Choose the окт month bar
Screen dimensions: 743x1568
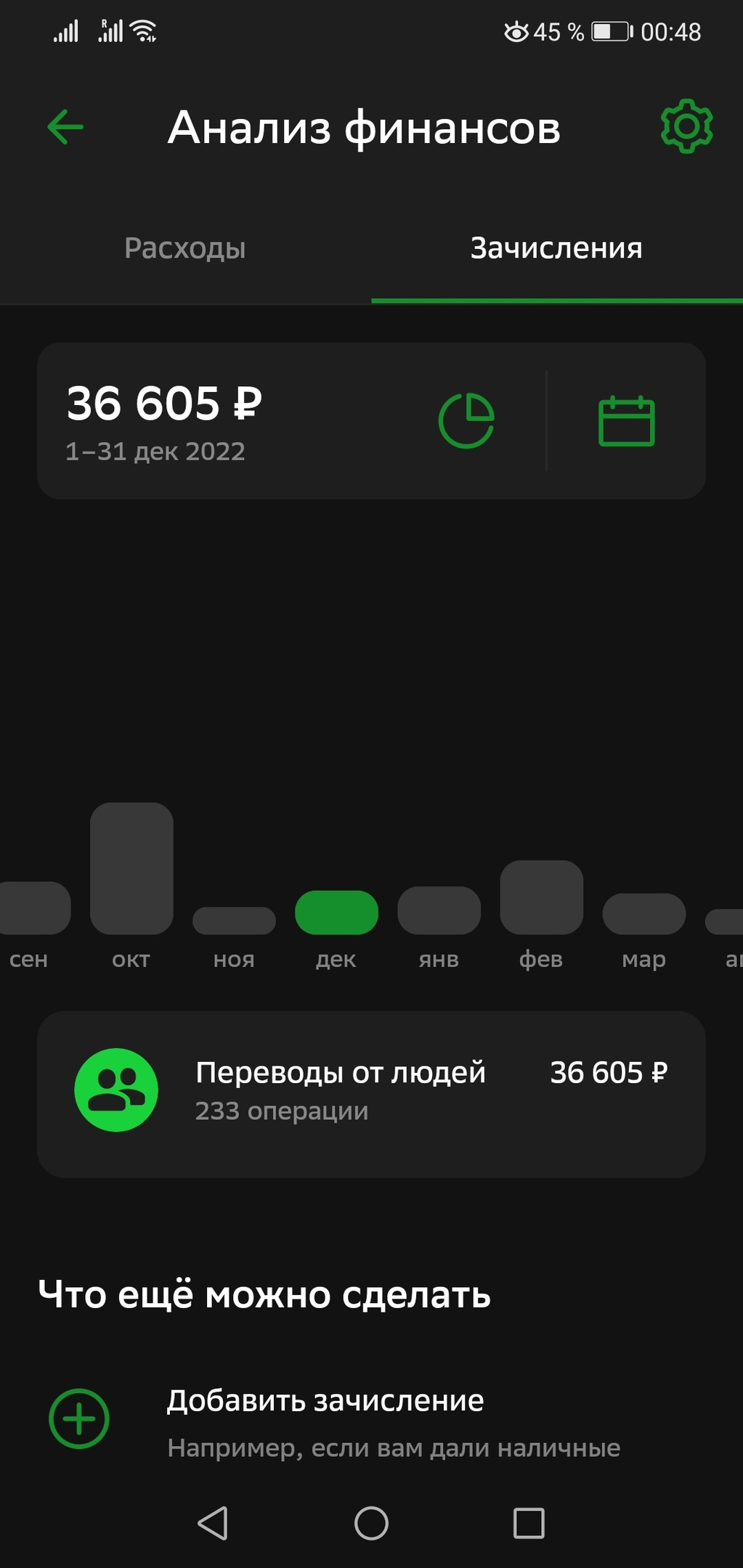click(x=131, y=869)
